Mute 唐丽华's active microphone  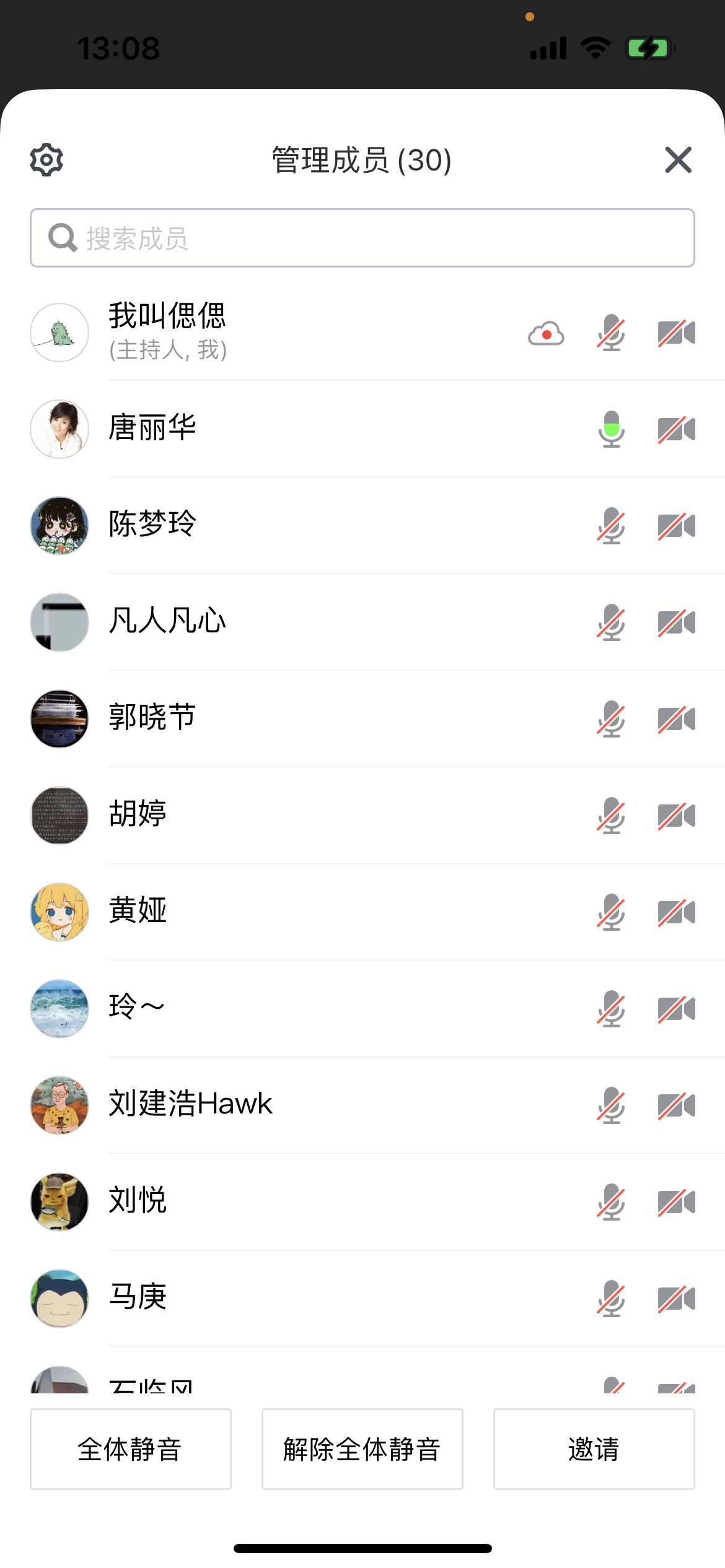[x=611, y=429]
